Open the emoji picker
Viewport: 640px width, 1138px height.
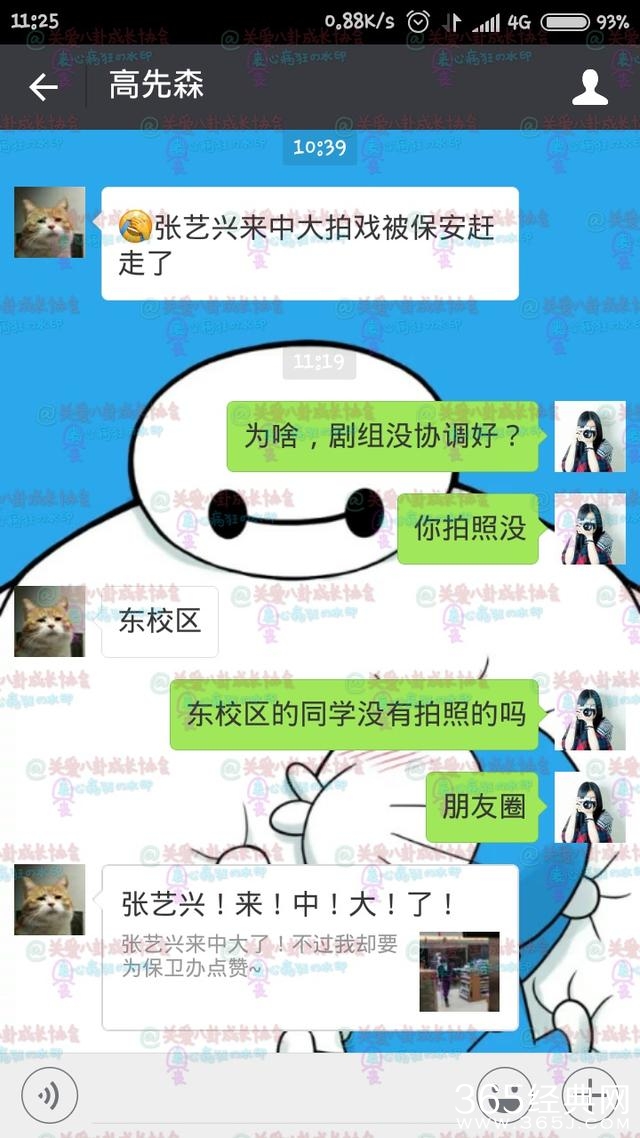(x=504, y=1096)
